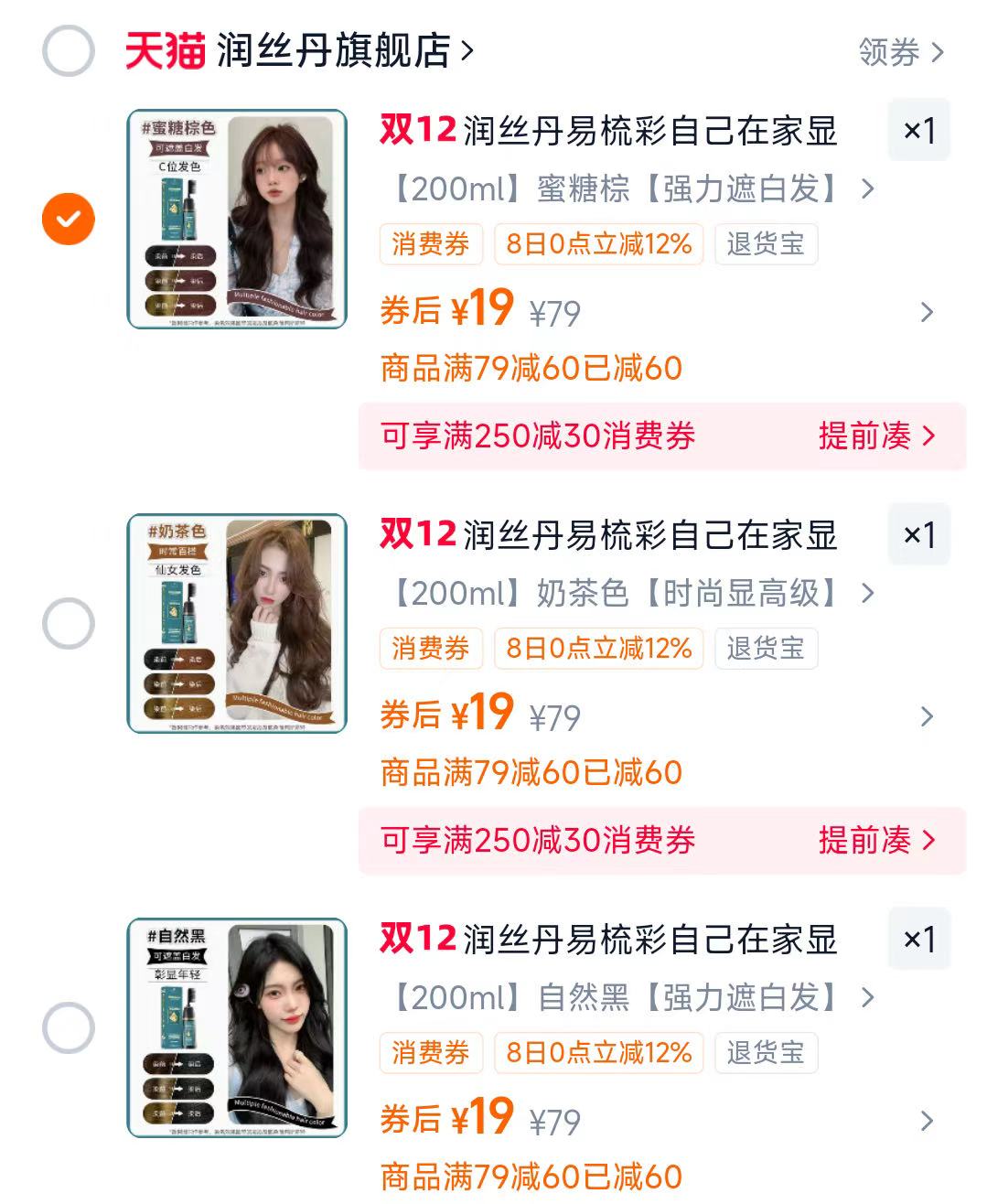This screenshot has width=987, height=1204.
Task: Expand price details chevron on 蜜糖棕 item
Action: click(x=928, y=313)
